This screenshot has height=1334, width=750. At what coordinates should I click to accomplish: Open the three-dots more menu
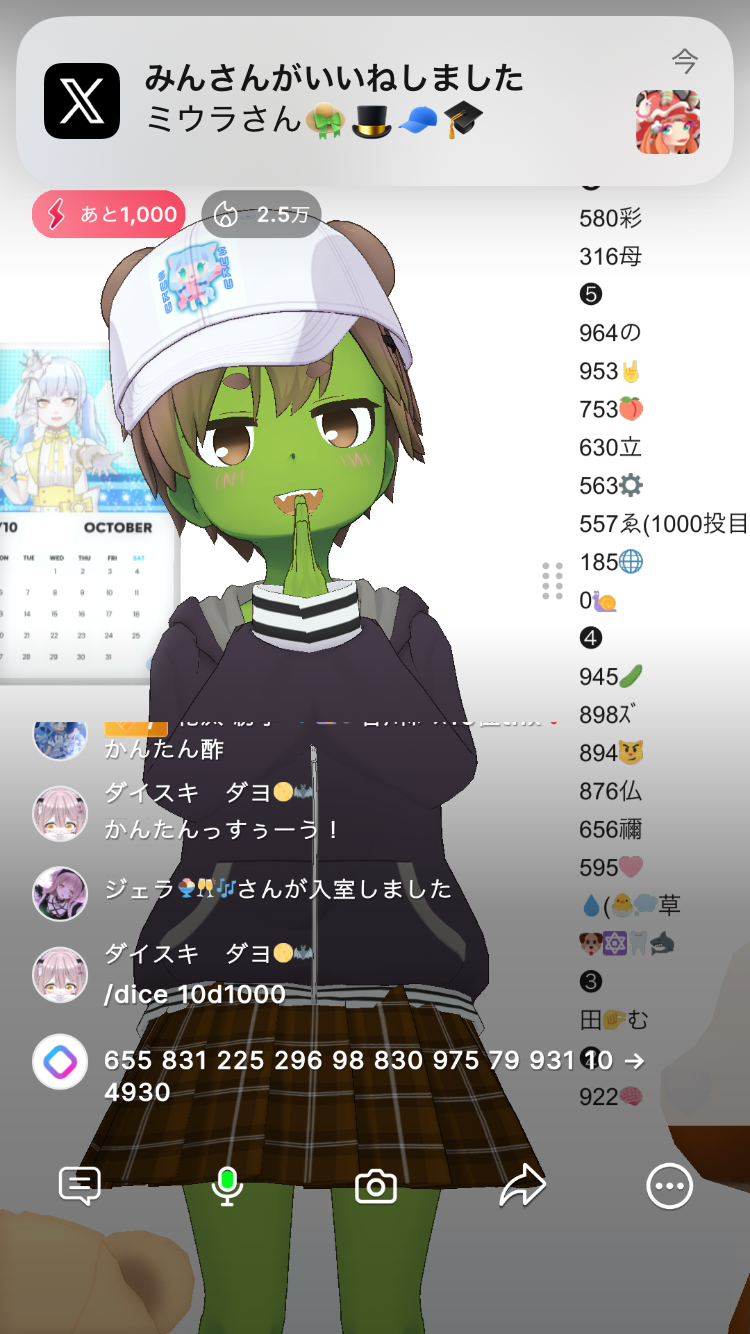tap(669, 1187)
